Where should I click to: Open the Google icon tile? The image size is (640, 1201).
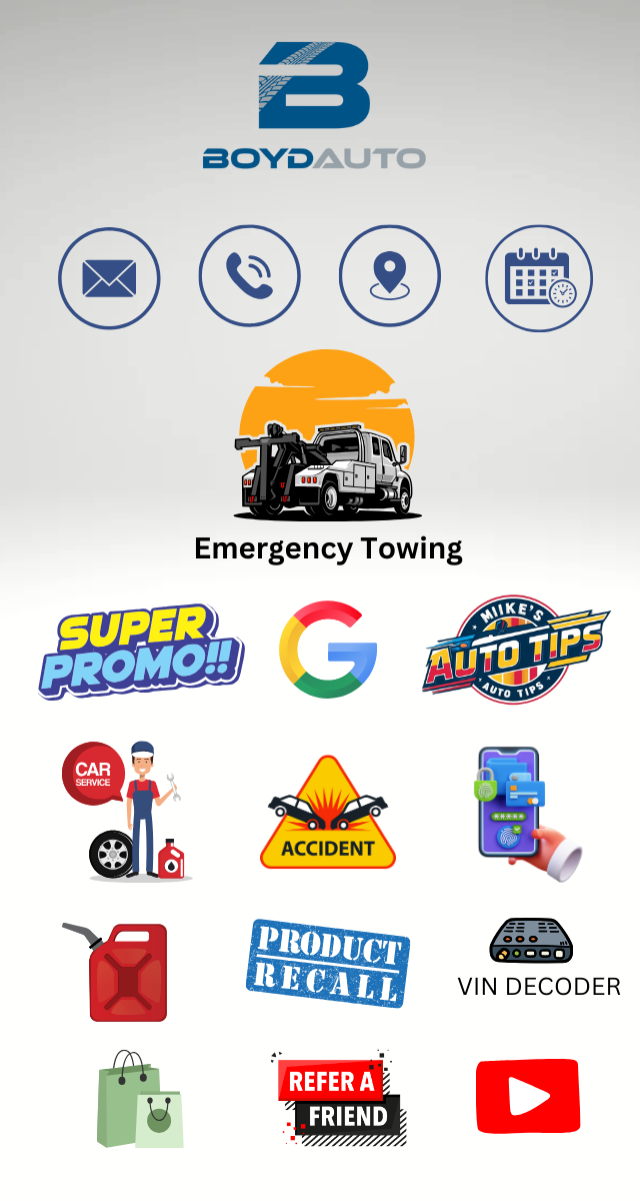(x=328, y=649)
